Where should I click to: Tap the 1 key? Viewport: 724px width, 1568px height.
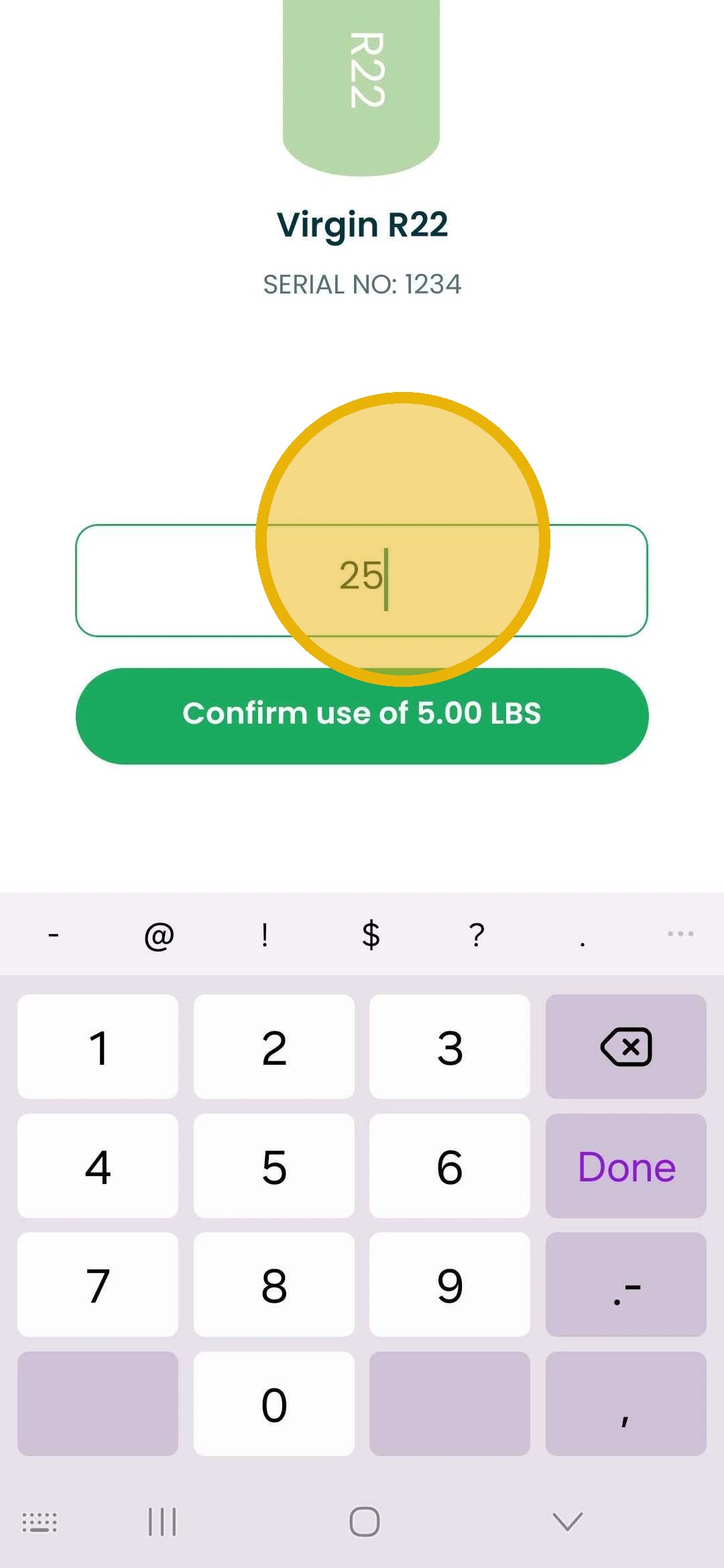click(98, 1047)
